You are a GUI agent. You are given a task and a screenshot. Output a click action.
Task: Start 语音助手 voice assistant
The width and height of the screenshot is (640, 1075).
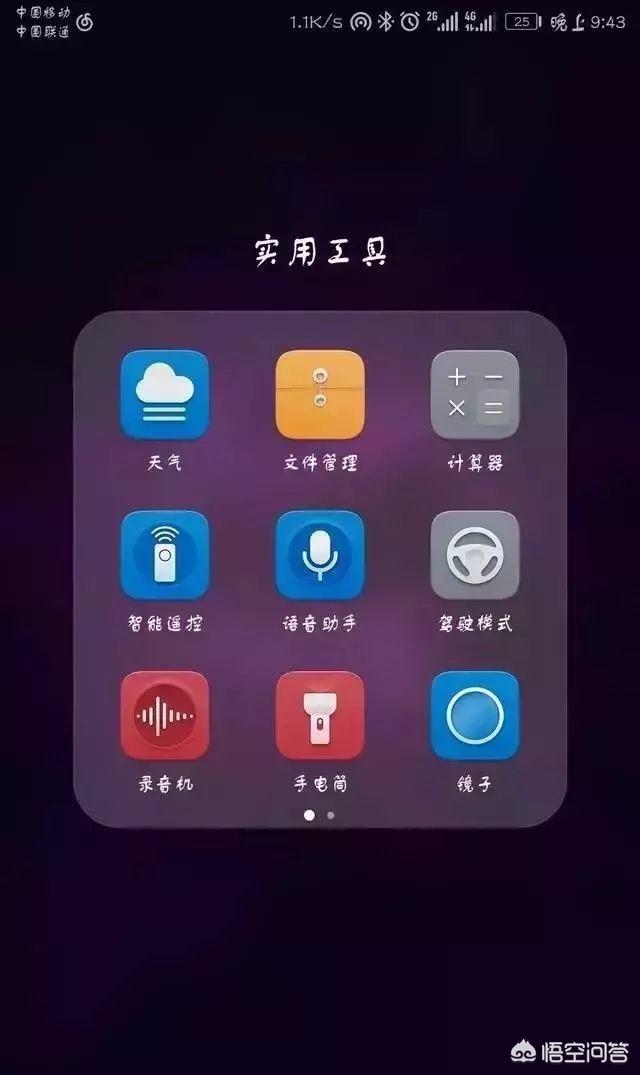coord(320,555)
